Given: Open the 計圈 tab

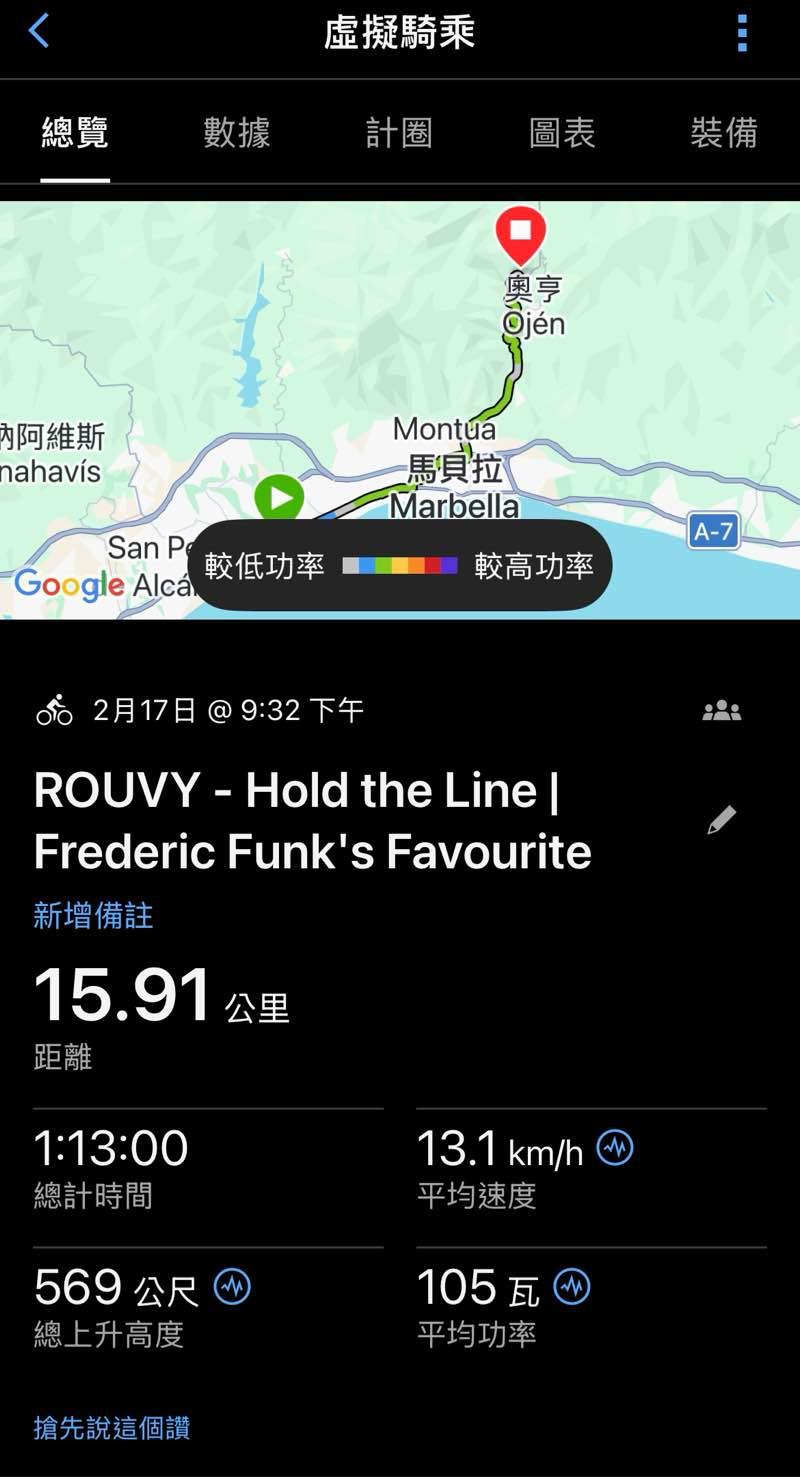Looking at the screenshot, I should [x=399, y=133].
